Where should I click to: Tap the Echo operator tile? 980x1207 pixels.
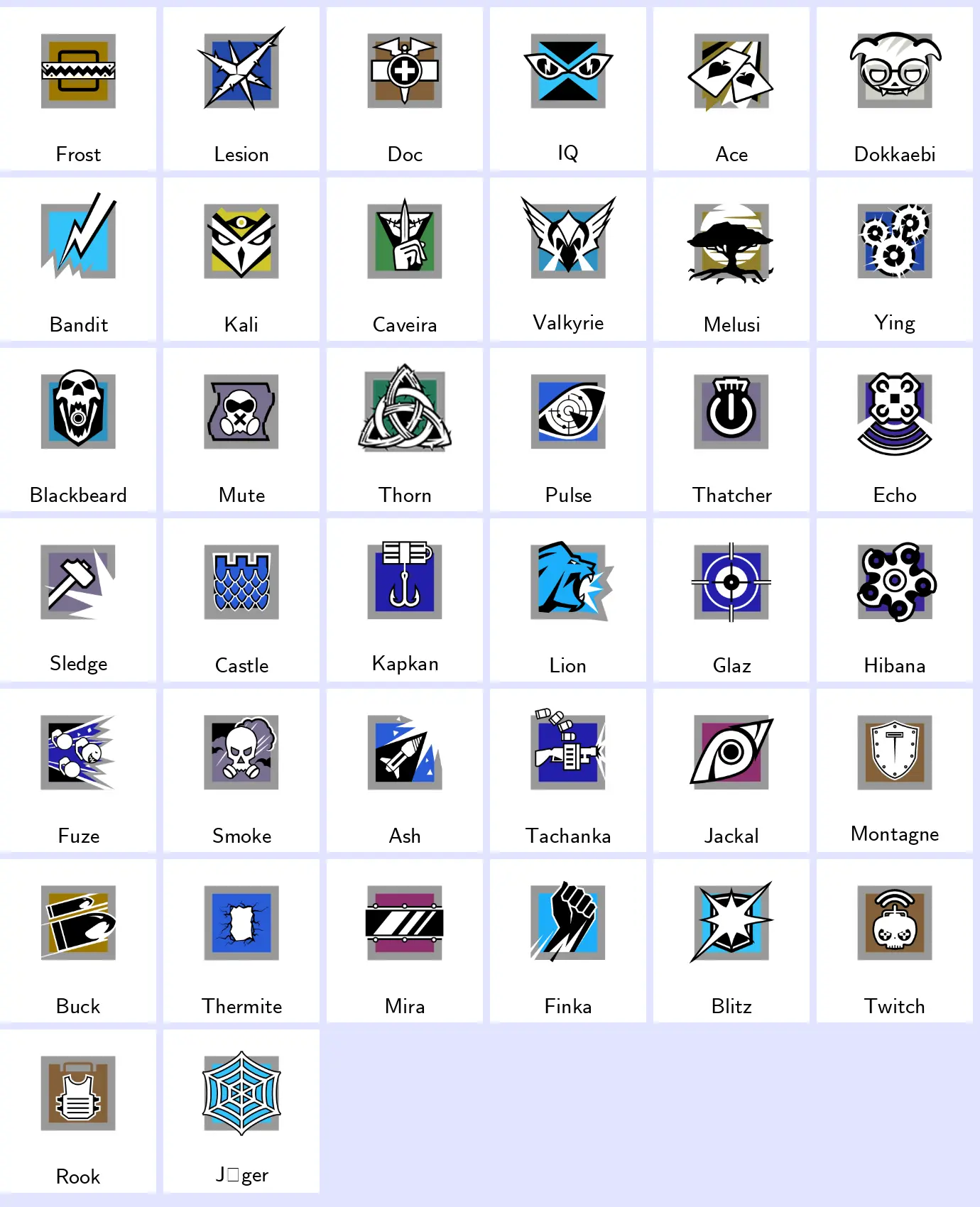[x=895, y=430]
